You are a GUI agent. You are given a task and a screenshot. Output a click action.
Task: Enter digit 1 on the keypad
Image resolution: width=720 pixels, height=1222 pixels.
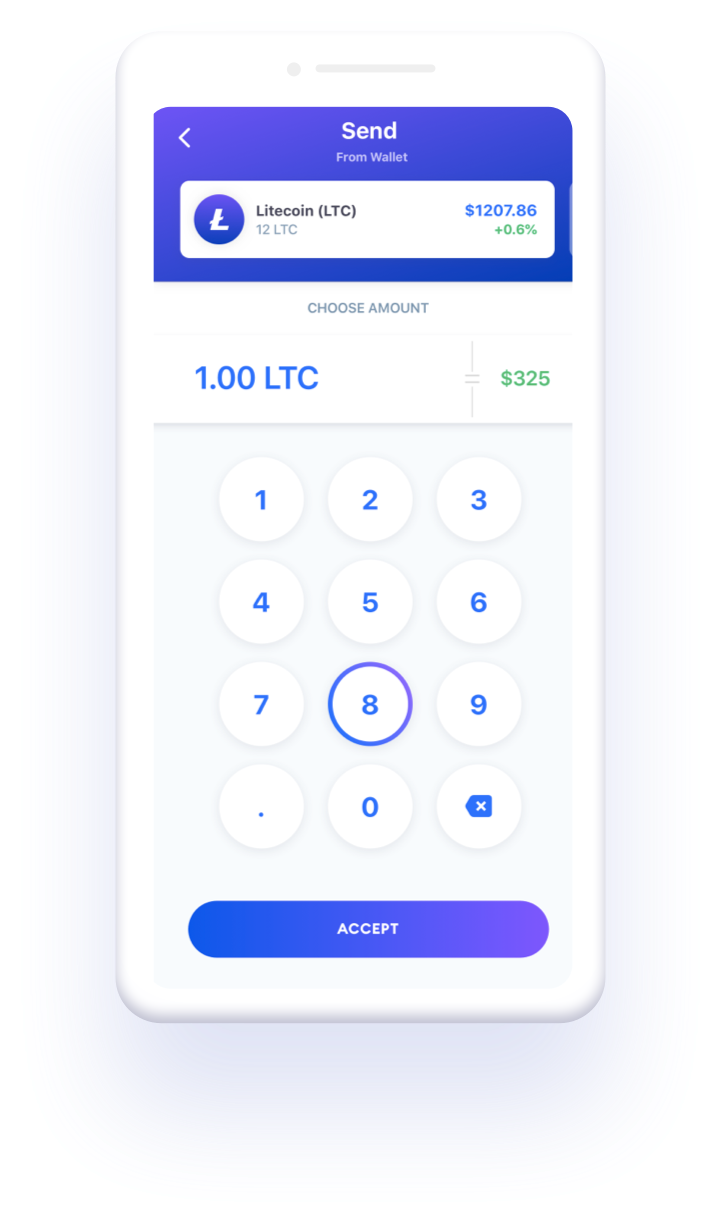pyautogui.click(x=261, y=500)
